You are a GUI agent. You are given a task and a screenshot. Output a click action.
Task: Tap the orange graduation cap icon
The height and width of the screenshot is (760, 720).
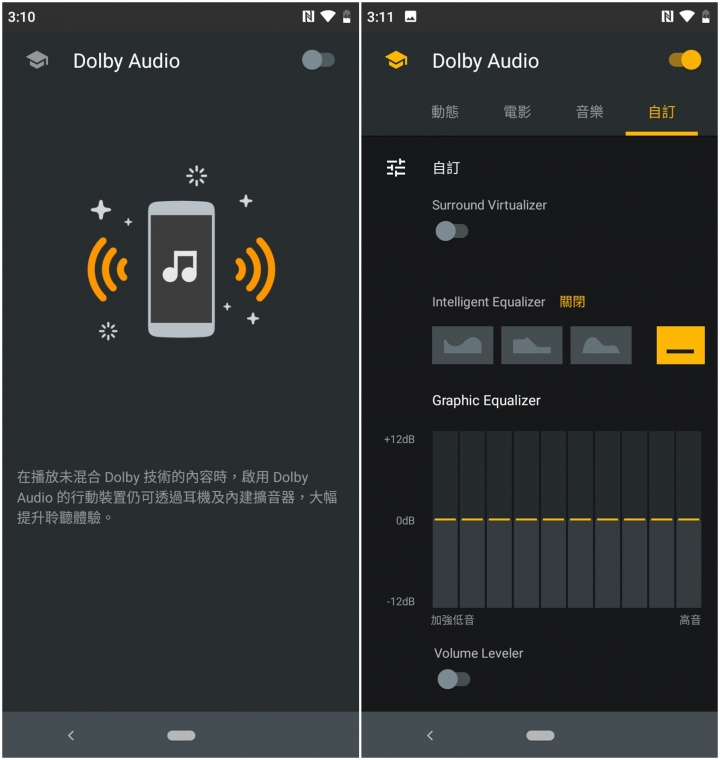pyautogui.click(x=396, y=61)
